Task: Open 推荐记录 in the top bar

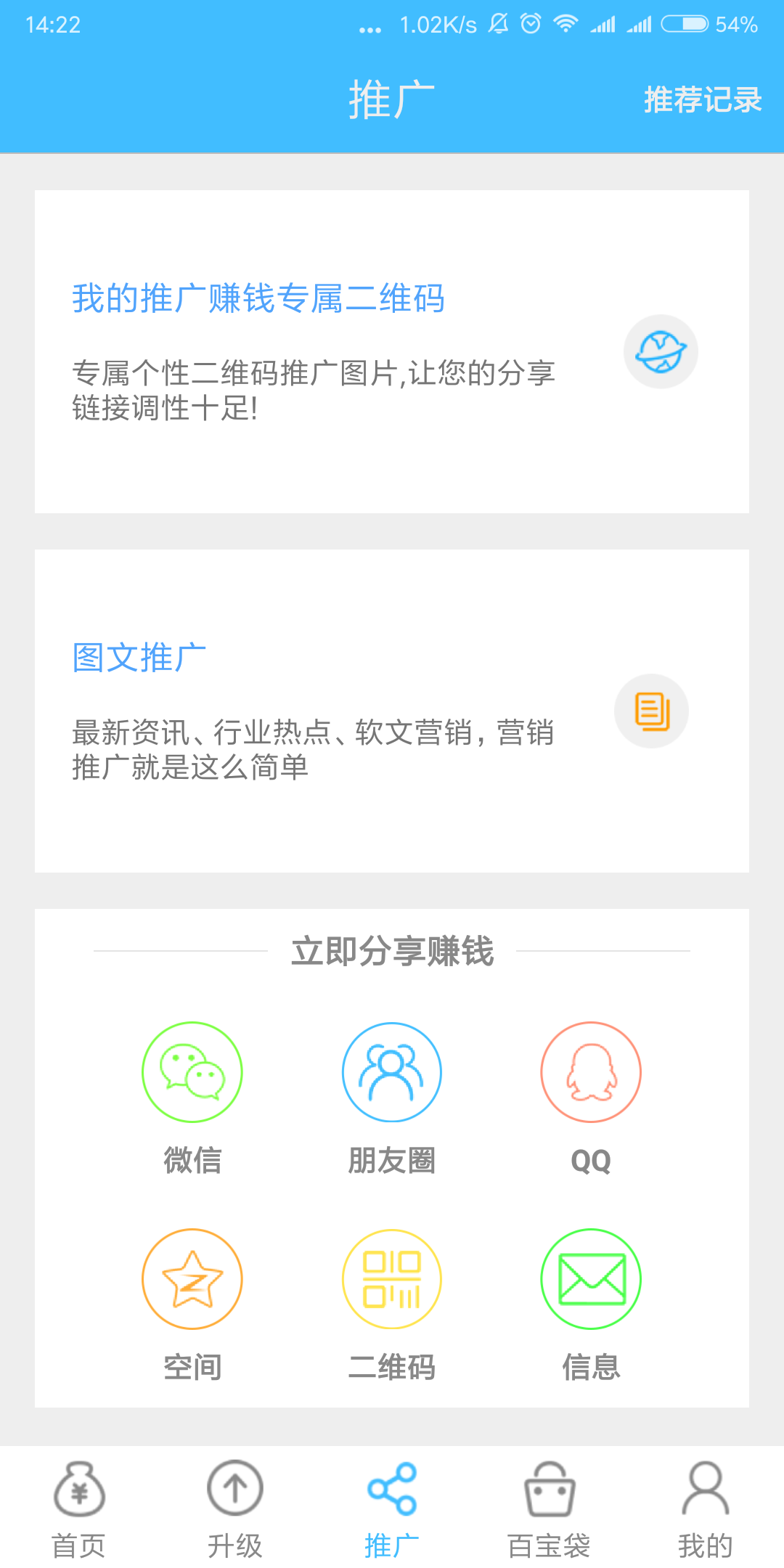Action: coord(701,99)
